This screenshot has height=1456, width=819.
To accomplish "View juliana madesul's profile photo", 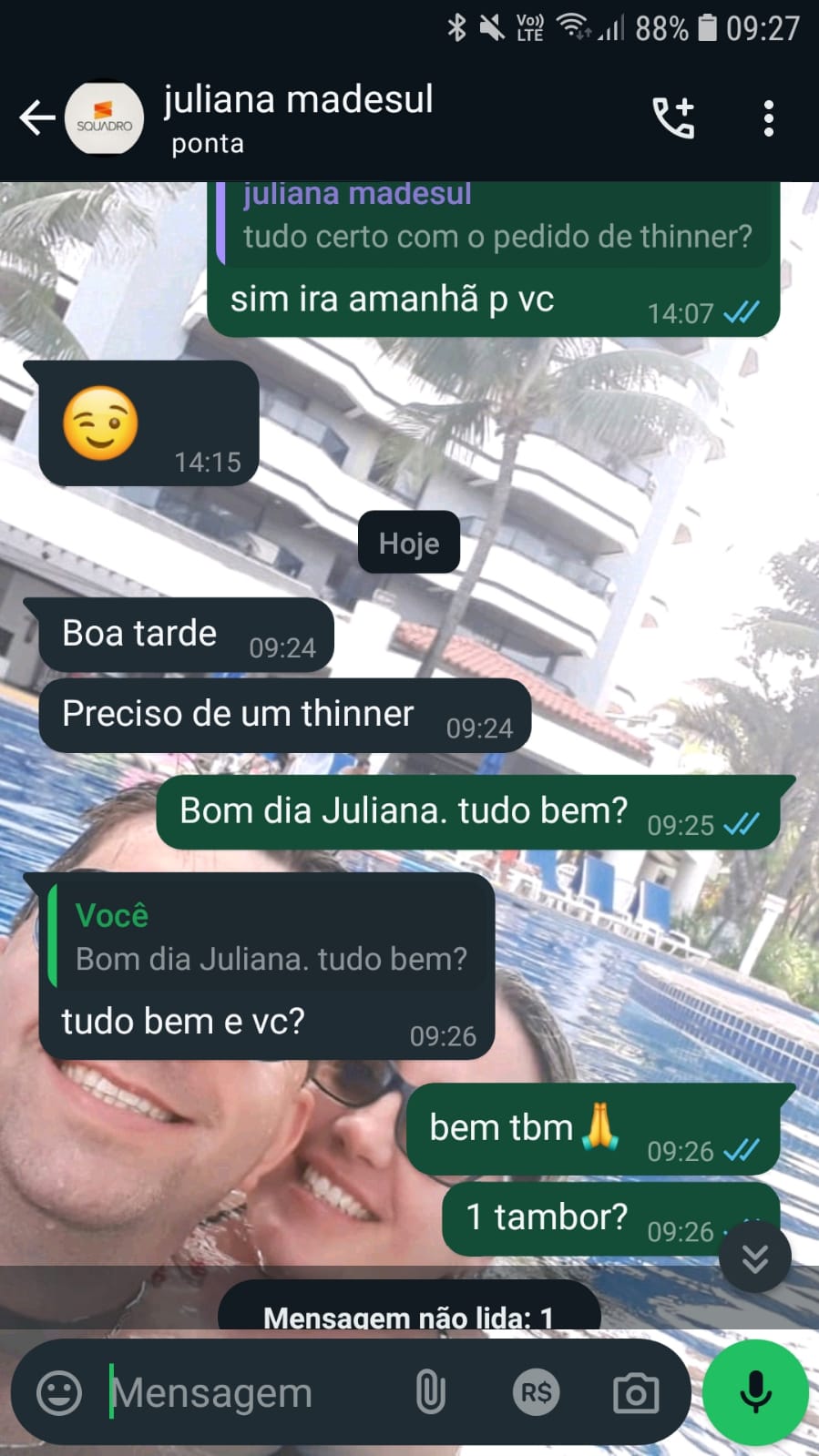I will coord(104,118).
